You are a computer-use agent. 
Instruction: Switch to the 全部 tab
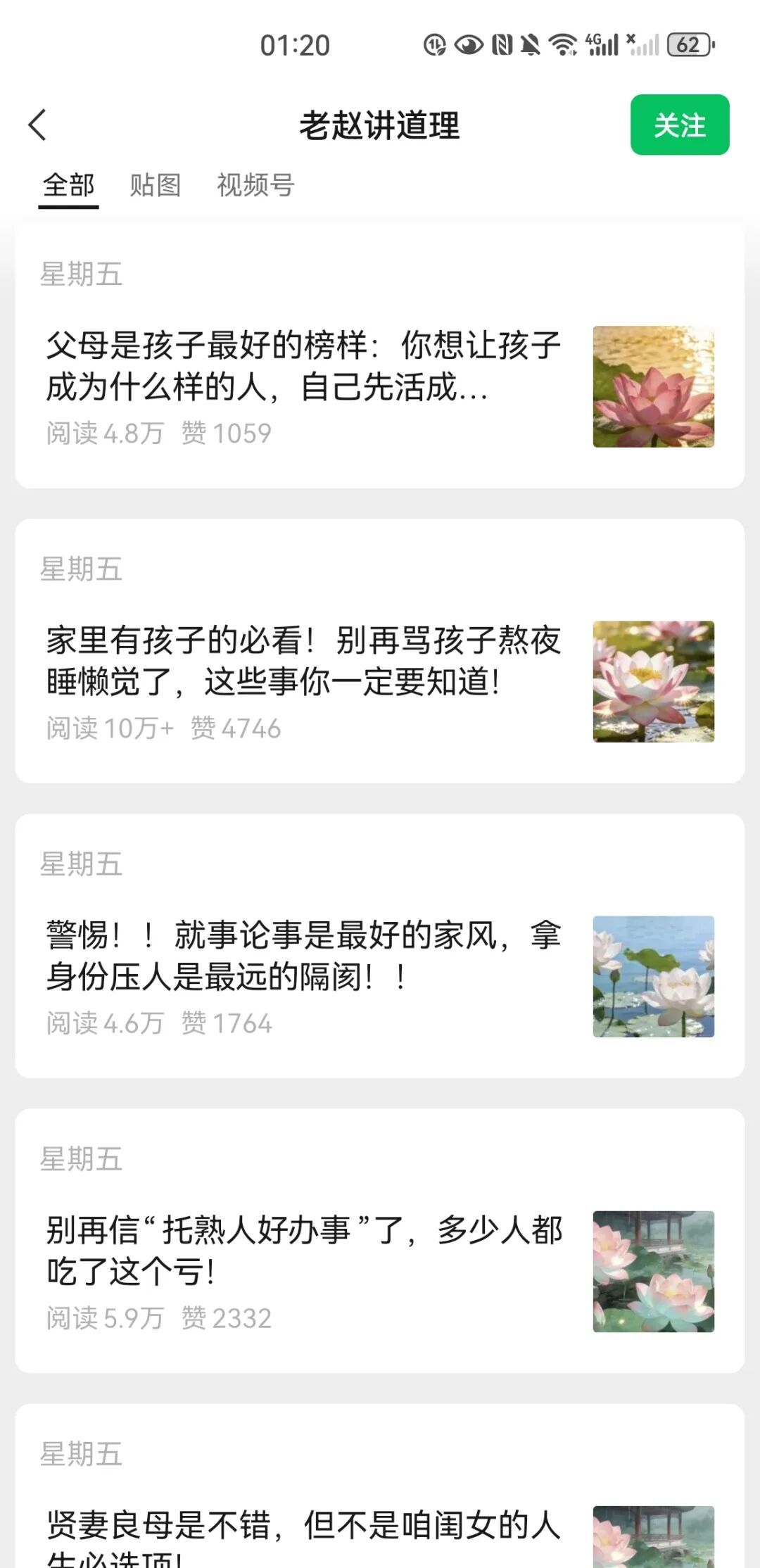point(68,186)
